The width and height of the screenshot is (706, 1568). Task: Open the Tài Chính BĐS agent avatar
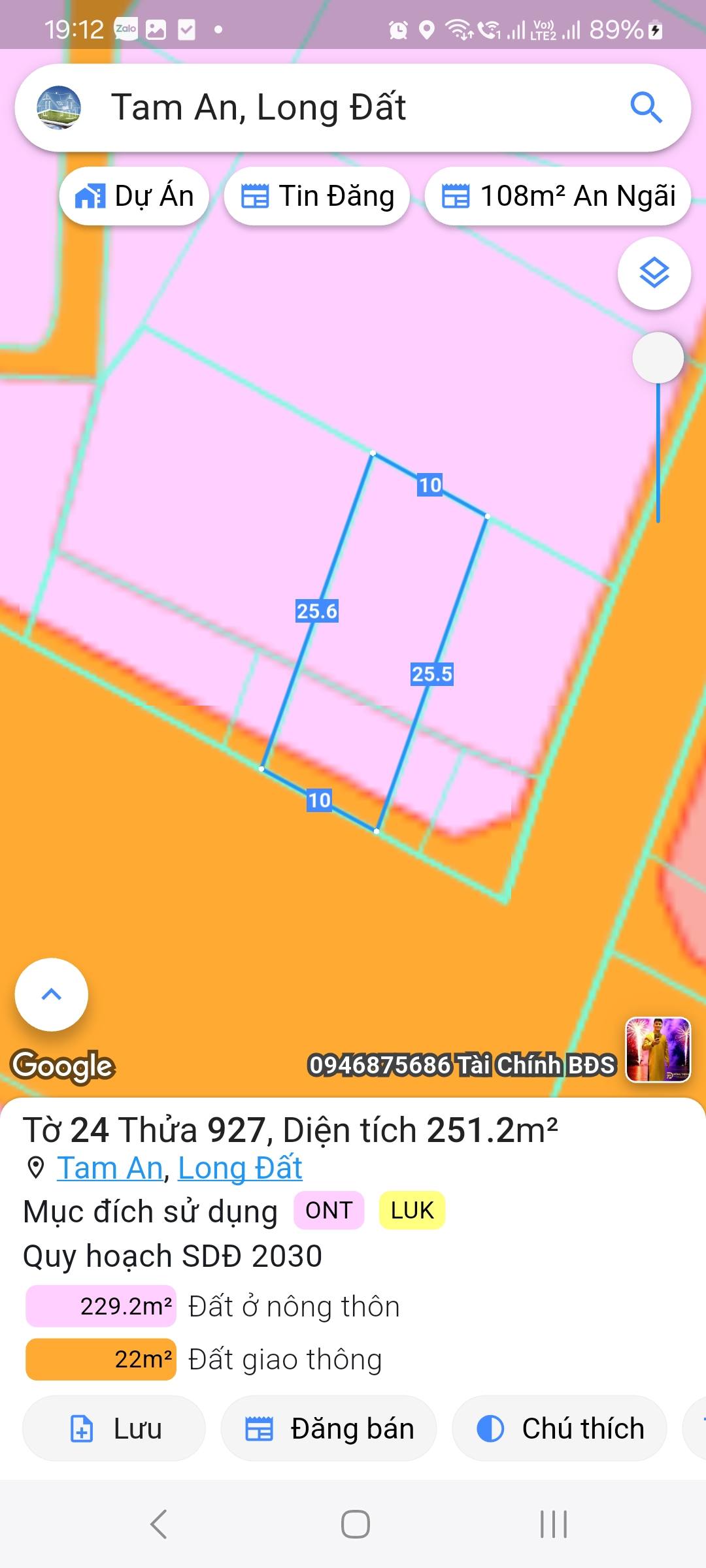(658, 1050)
